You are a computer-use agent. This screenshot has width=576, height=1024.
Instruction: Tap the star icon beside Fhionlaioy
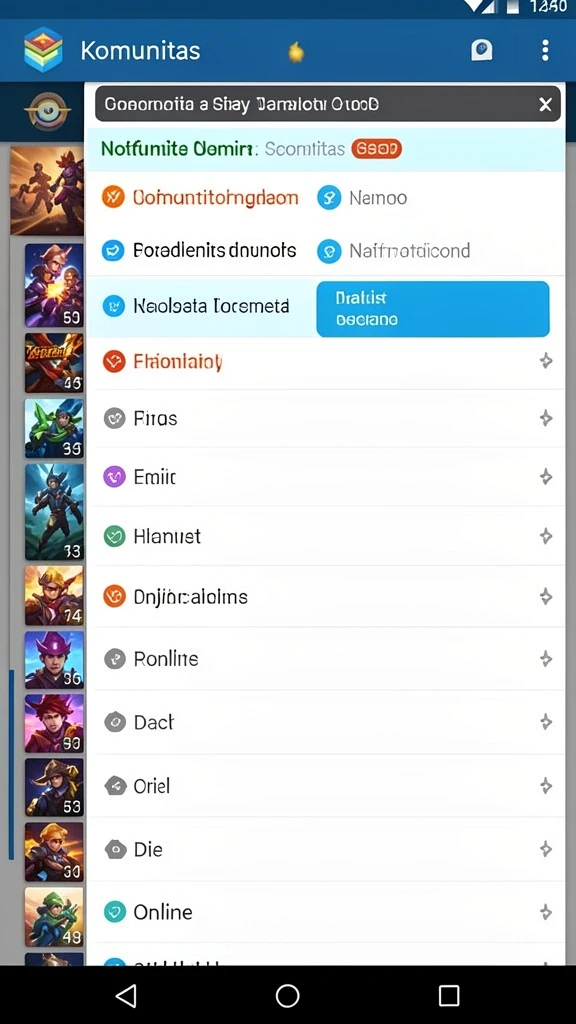point(546,360)
